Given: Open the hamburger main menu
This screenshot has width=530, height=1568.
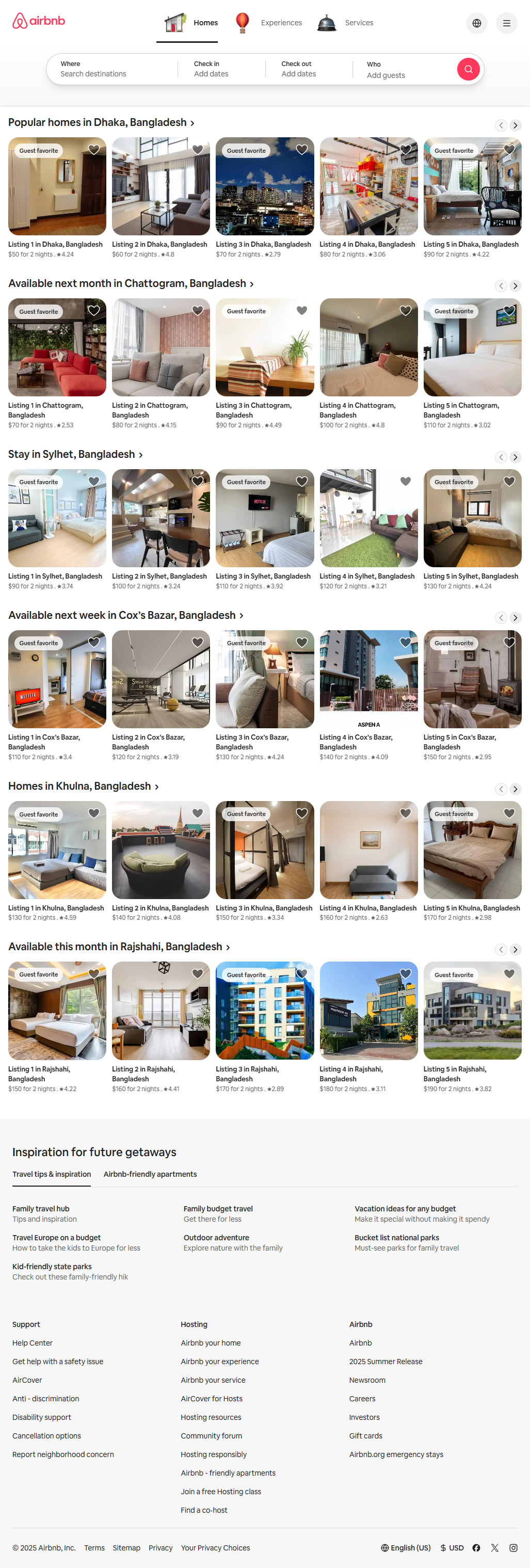Looking at the screenshot, I should [x=506, y=23].
